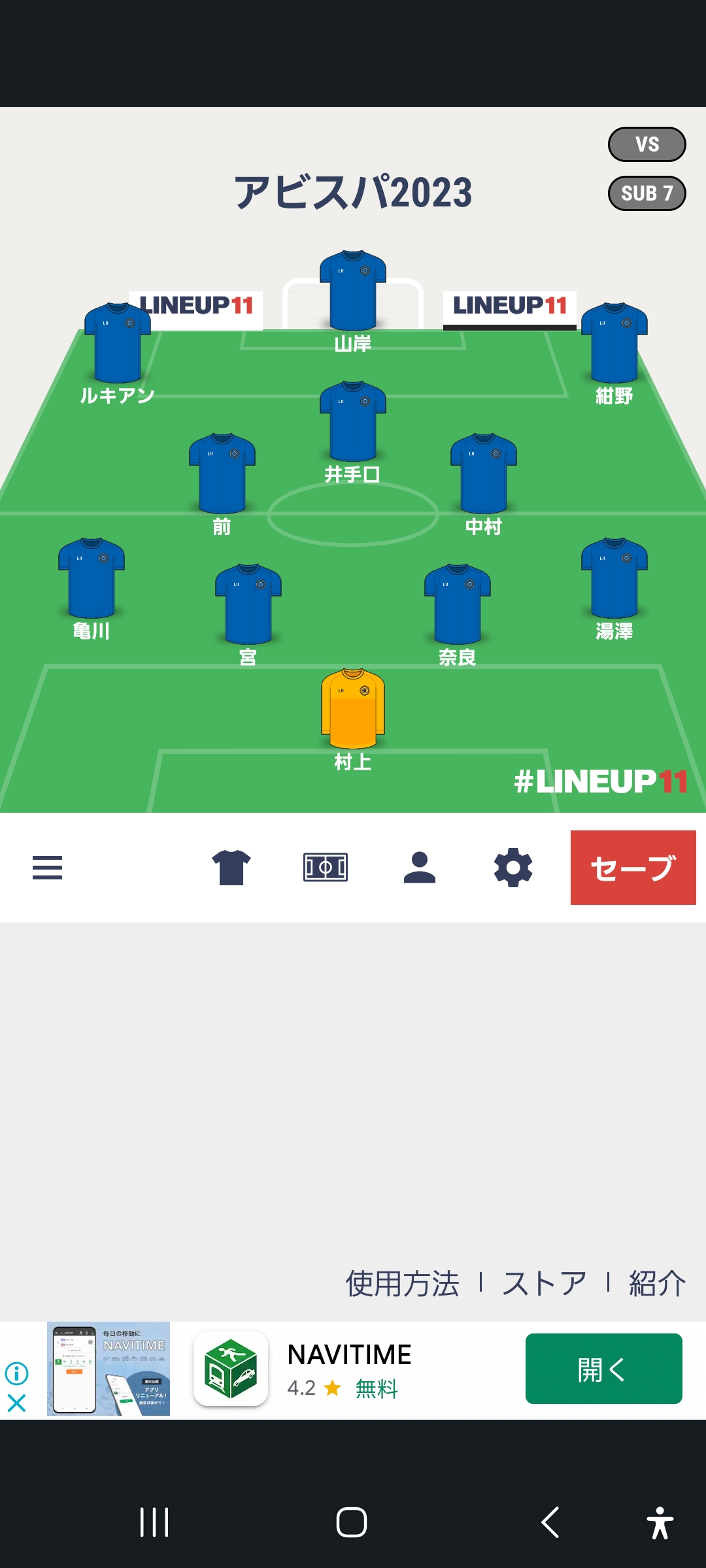Edit the title アビスパ2023
This screenshot has height=1568, width=706.
click(x=353, y=192)
